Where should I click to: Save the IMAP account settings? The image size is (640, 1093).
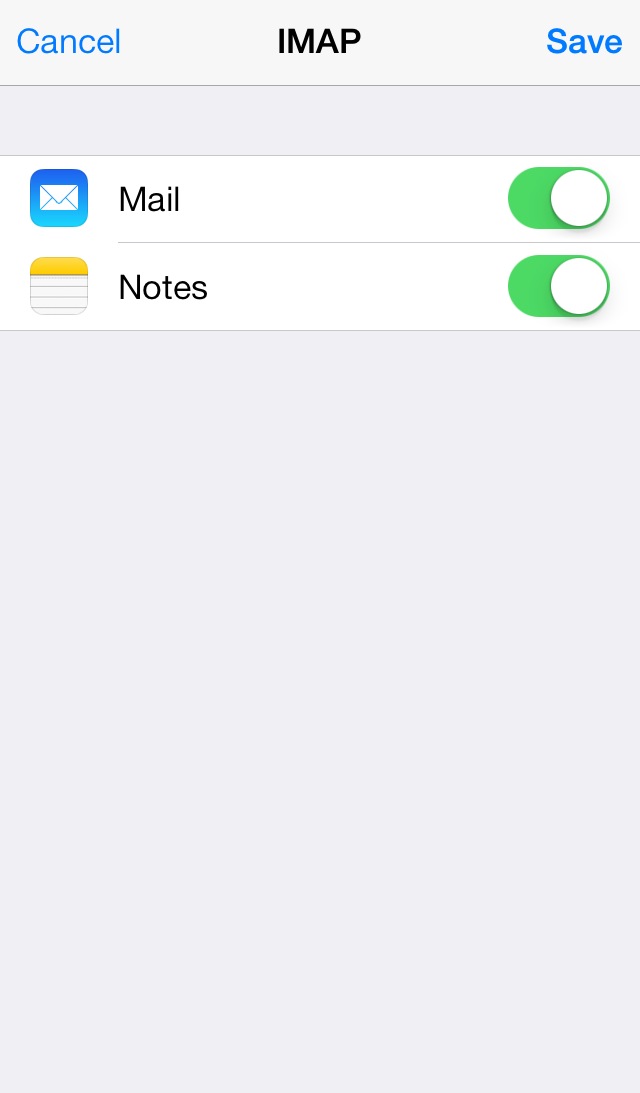584,42
